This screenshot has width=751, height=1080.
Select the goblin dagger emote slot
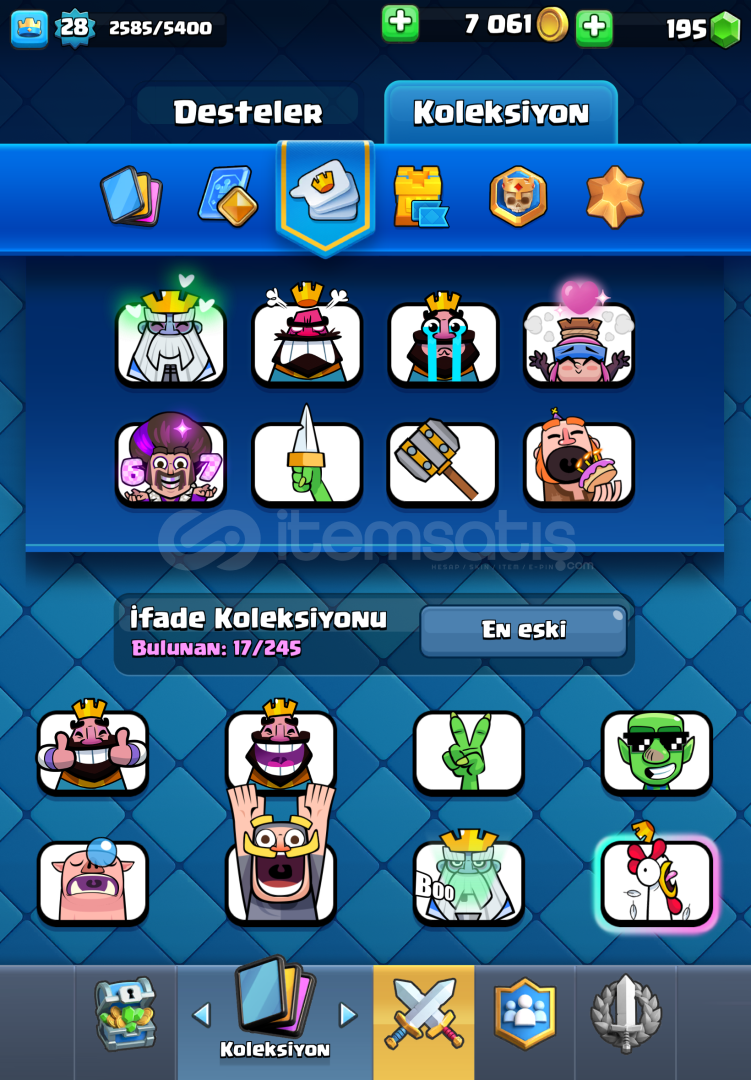[307, 464]
